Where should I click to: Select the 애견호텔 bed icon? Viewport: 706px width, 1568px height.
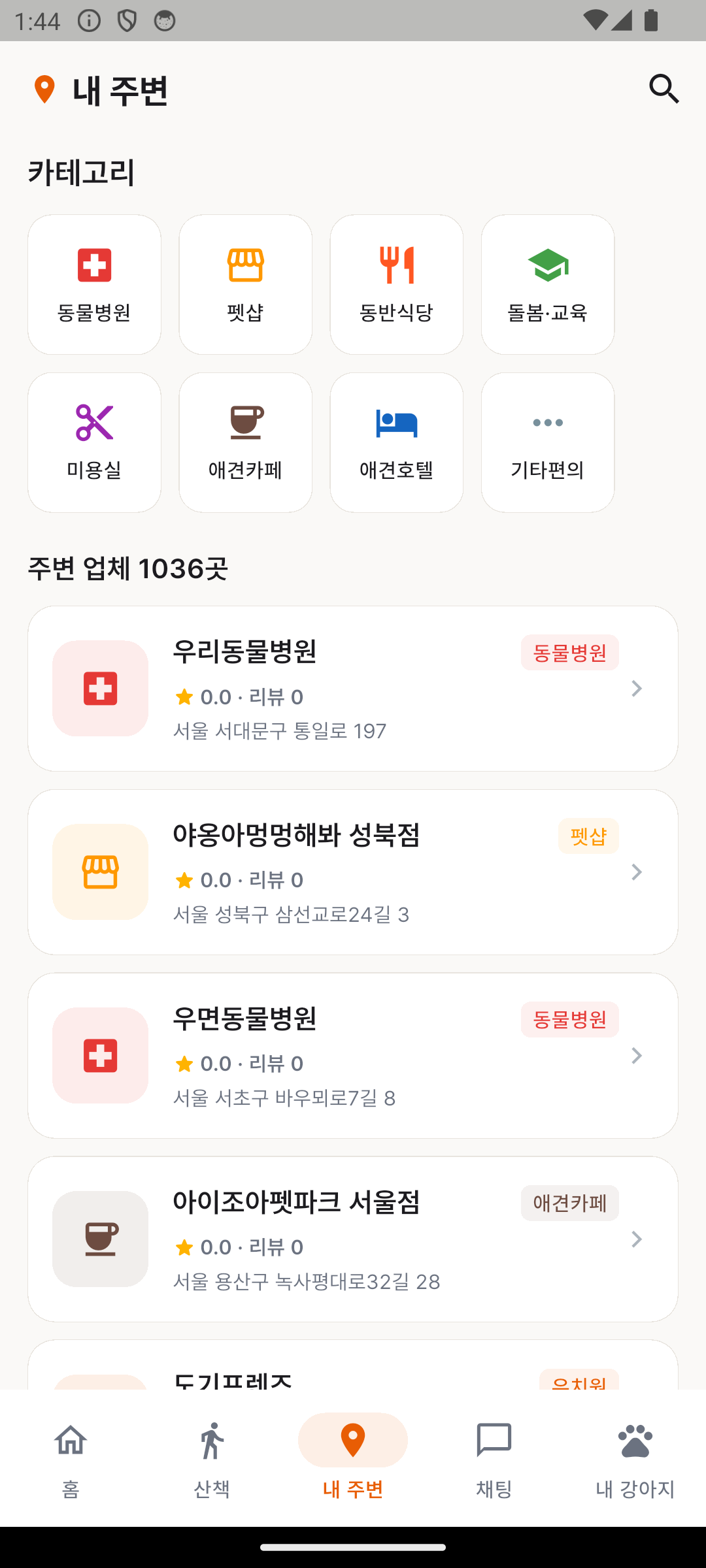tap(396, 422)
